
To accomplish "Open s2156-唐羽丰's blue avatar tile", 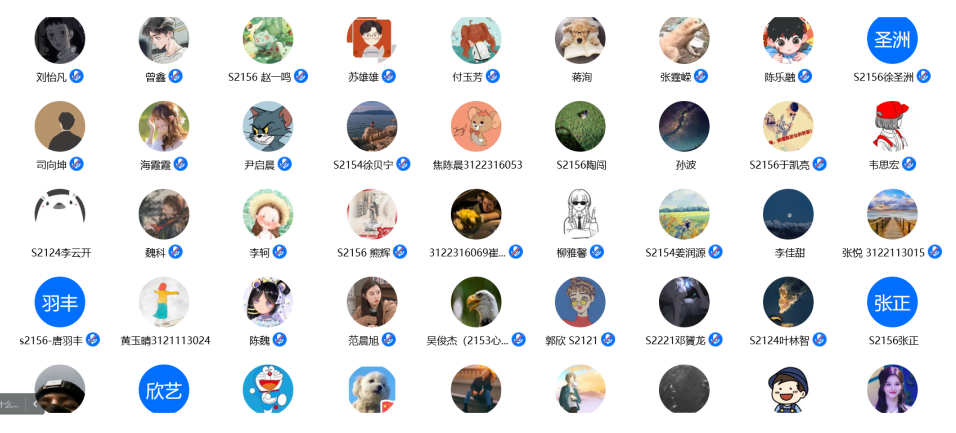I will (60, 302).
